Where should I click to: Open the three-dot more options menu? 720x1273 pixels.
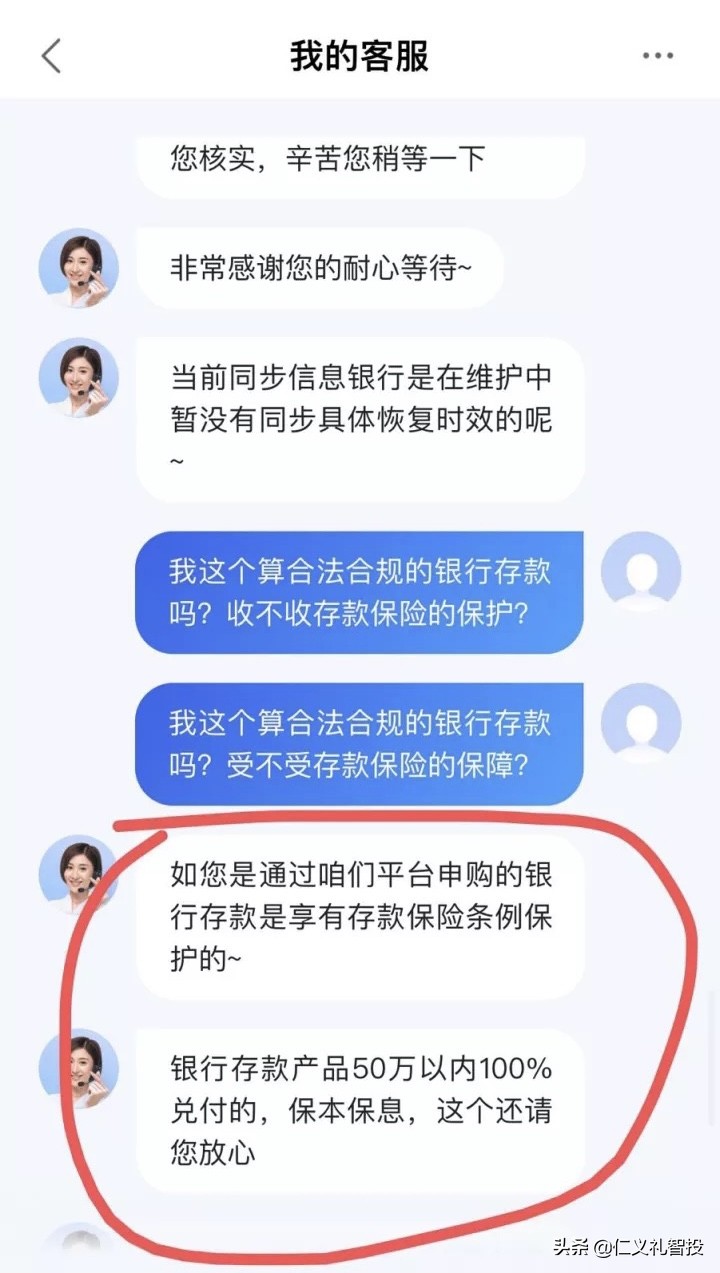coord(657,55)
